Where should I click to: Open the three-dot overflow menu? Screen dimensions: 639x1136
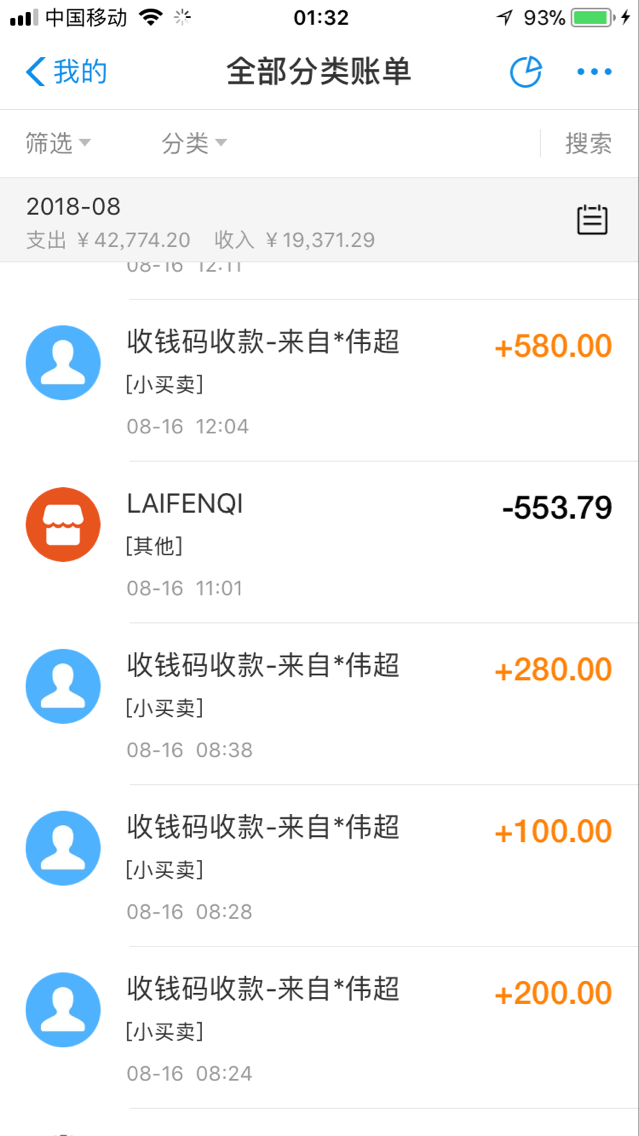coord(595,72)
